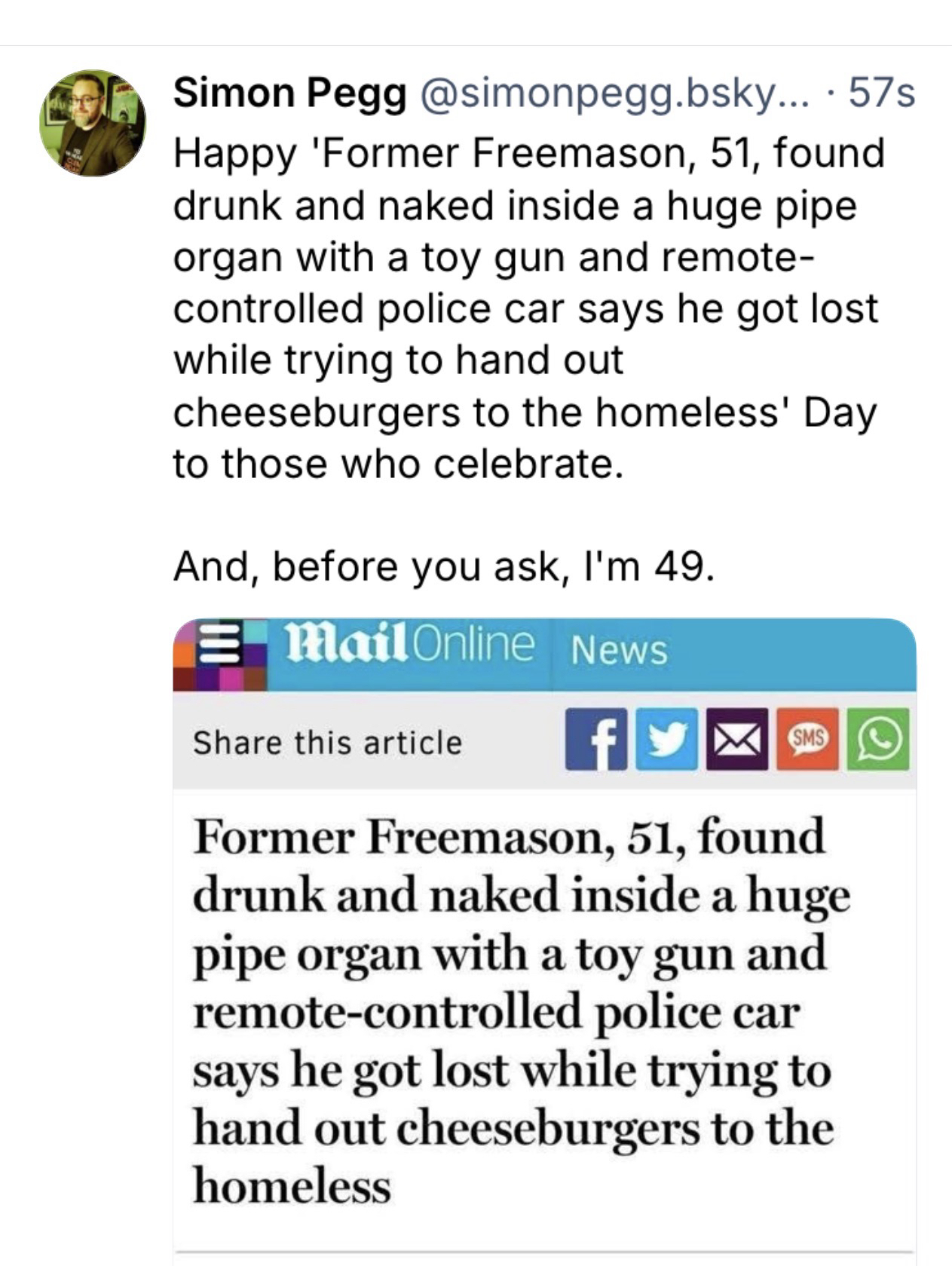Open Simon Pegg's profile picture
This screenshot has height=1266, width=952.
tap(93, 124)
